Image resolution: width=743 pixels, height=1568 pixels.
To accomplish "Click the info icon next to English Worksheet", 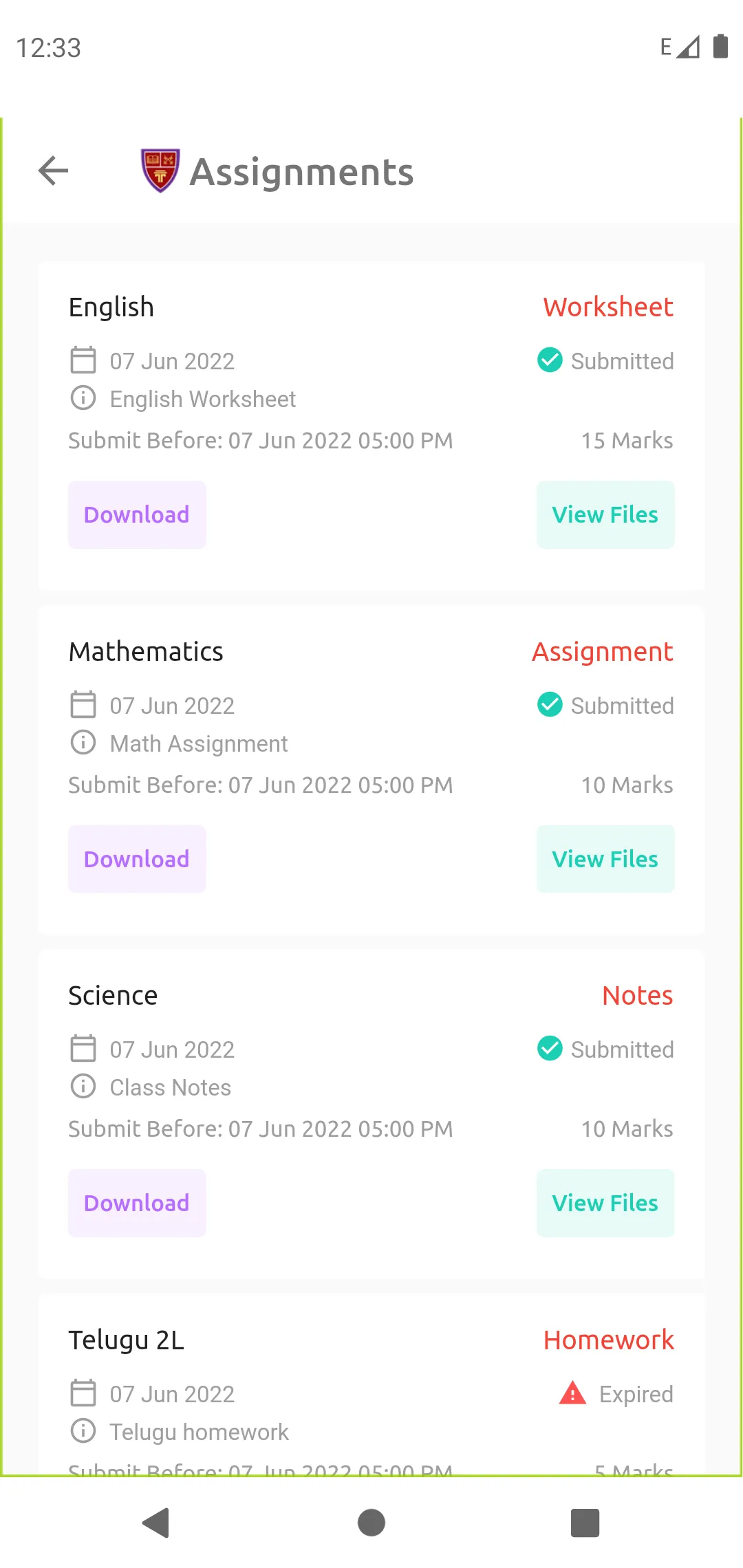I will coord(83,398).
